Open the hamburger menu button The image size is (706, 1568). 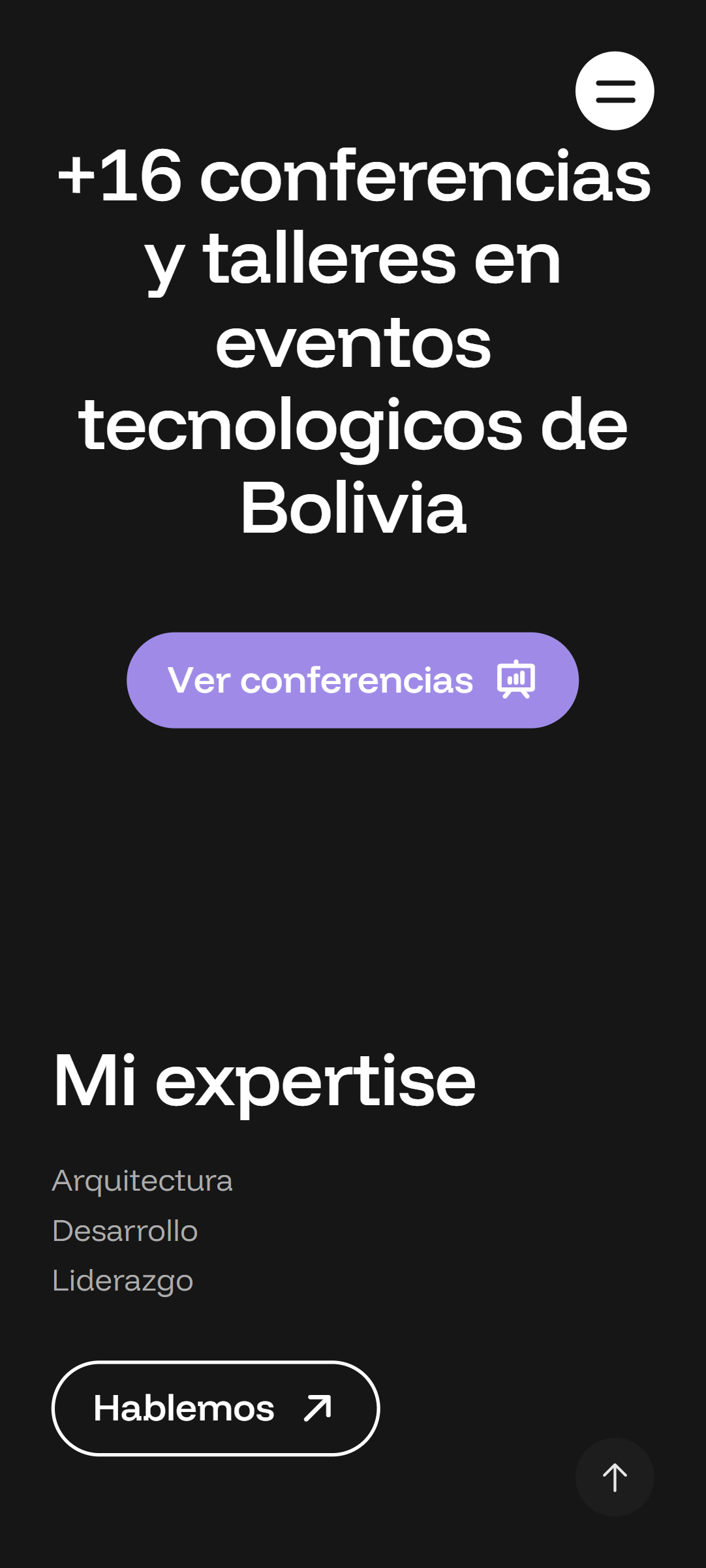[614, 91]
